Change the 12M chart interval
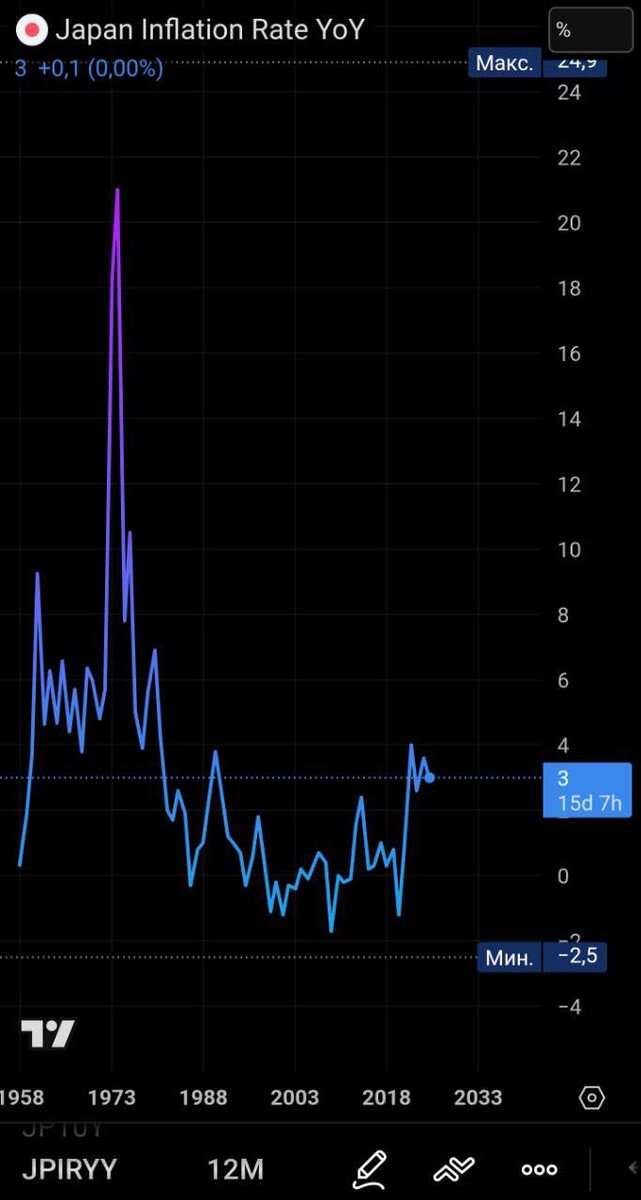Image resolution: width=641 pixels, height=1200 pixels. click(x=235, y=1168)
